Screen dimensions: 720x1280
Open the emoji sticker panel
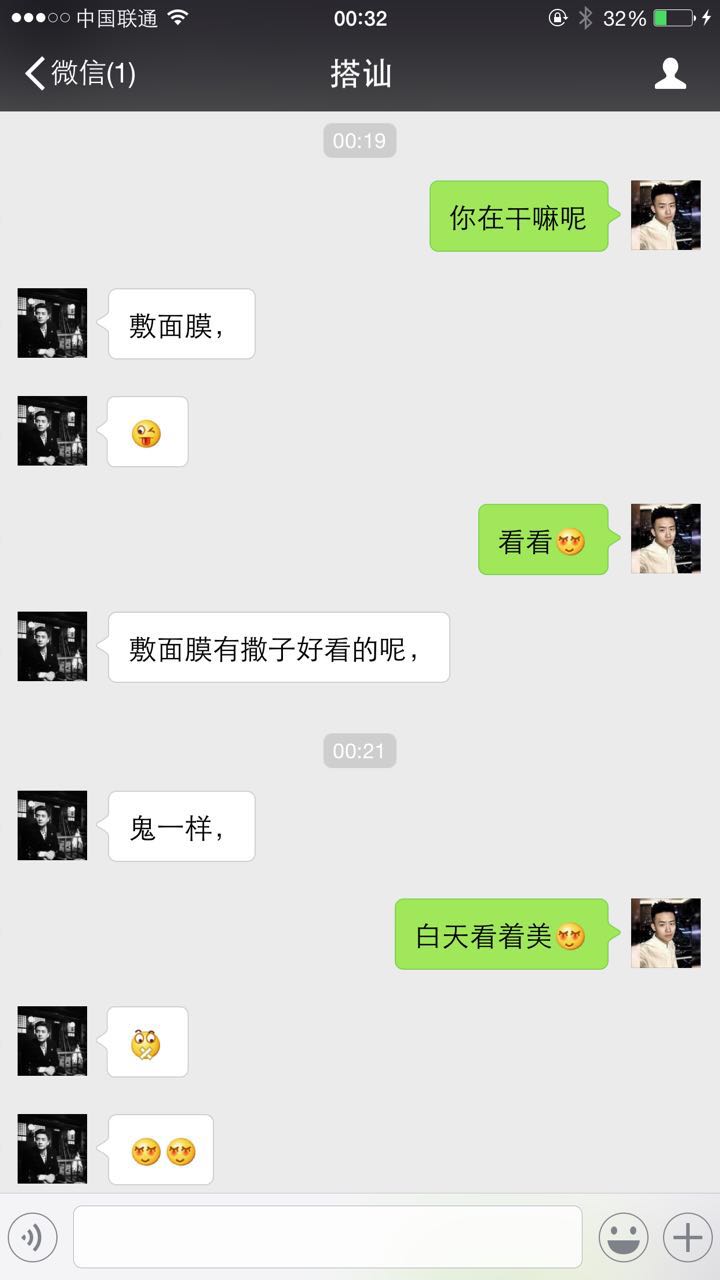623,1238
